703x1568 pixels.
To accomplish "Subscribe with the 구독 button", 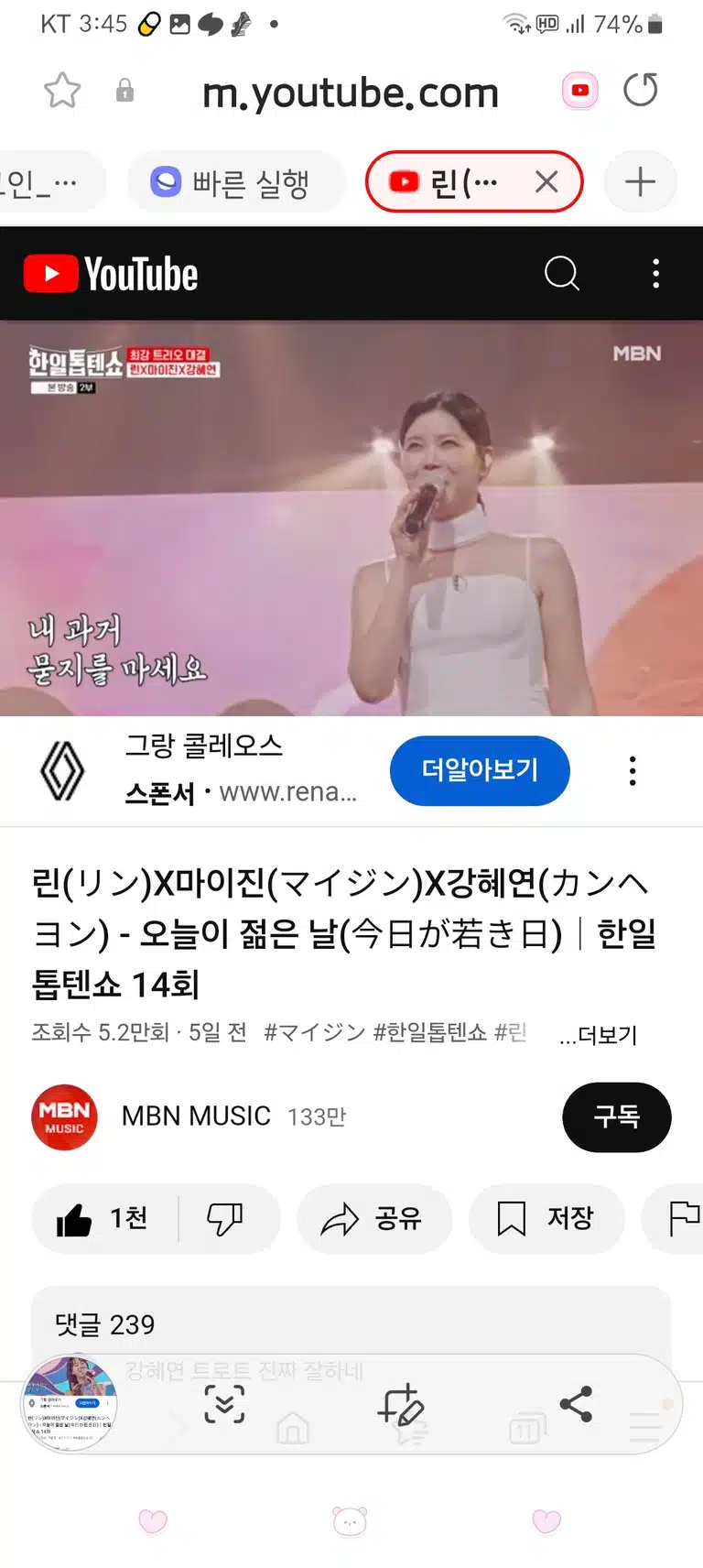I will (617, 1116).
